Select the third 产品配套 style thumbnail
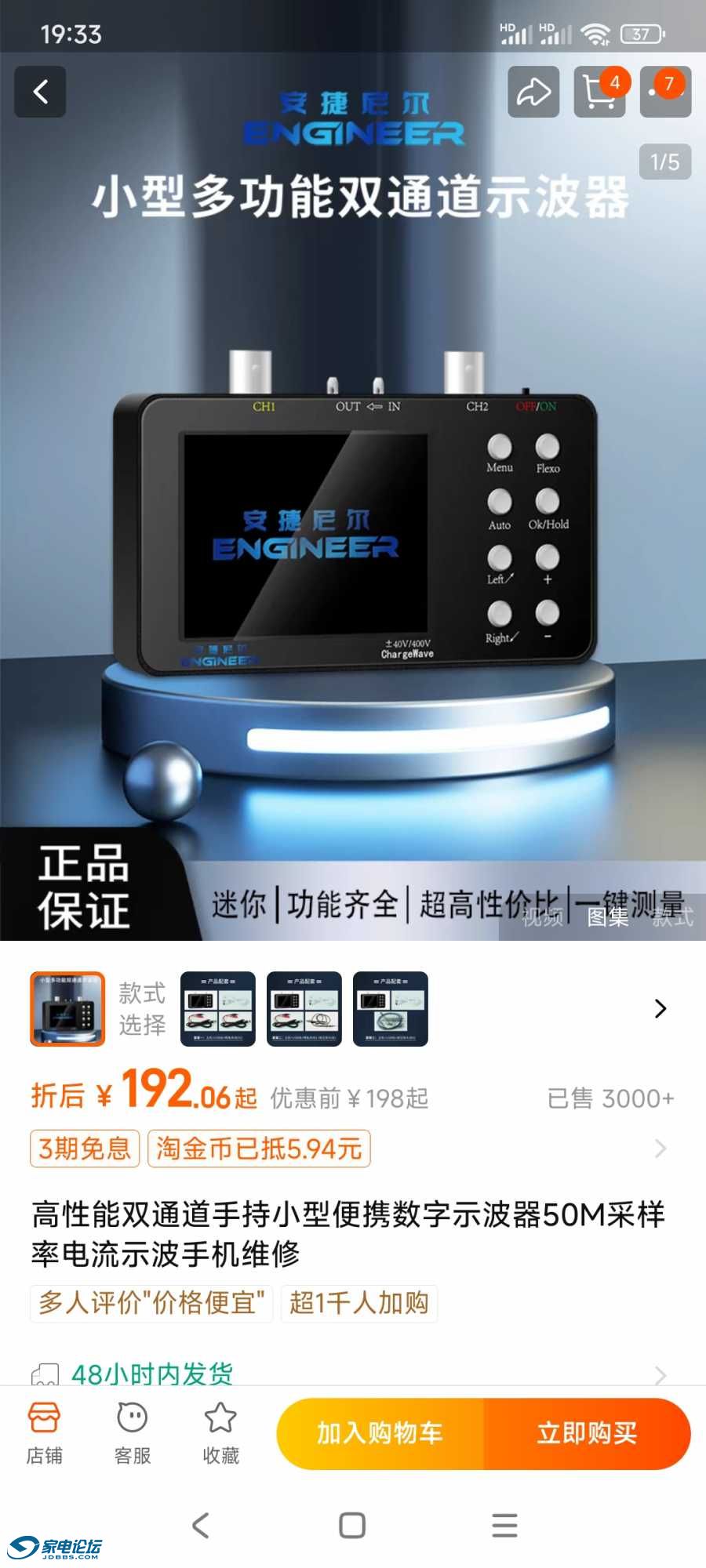The height and width of the screenshot is (1568, 706). (391, 1009)
